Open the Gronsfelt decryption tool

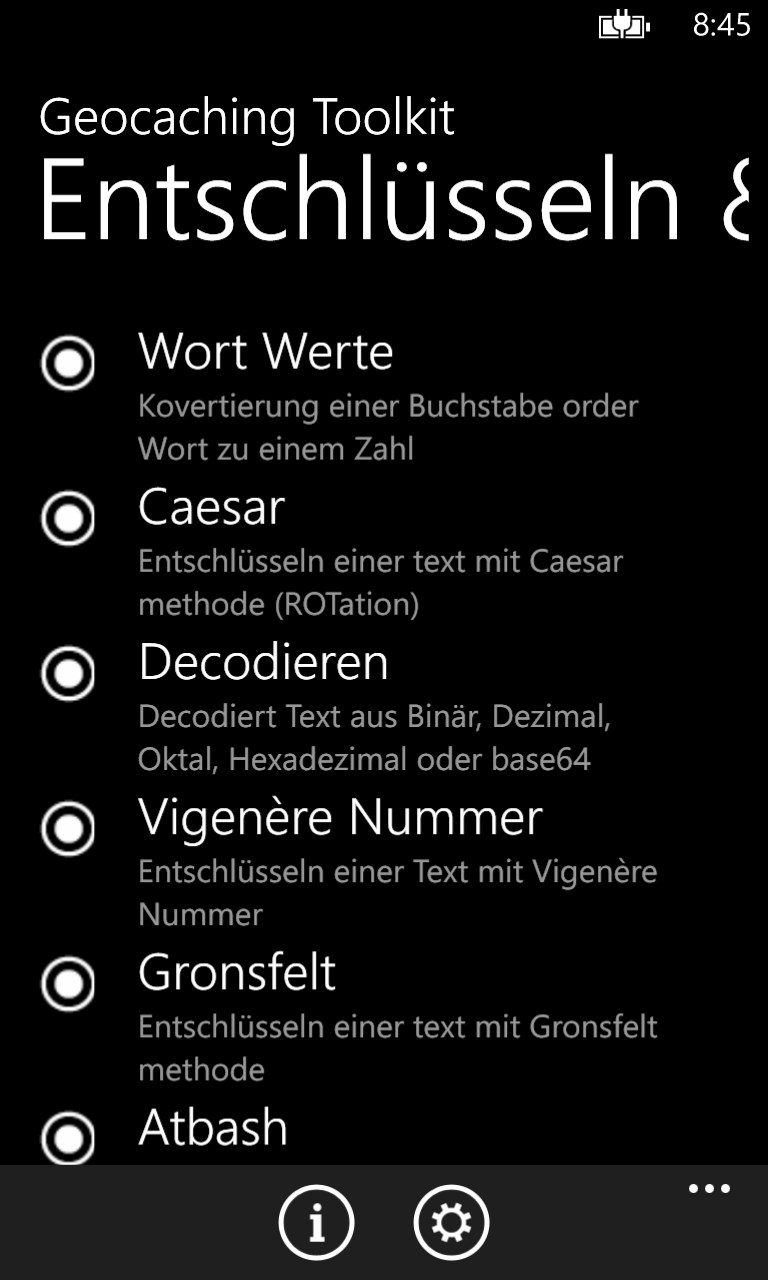[237, 972]
